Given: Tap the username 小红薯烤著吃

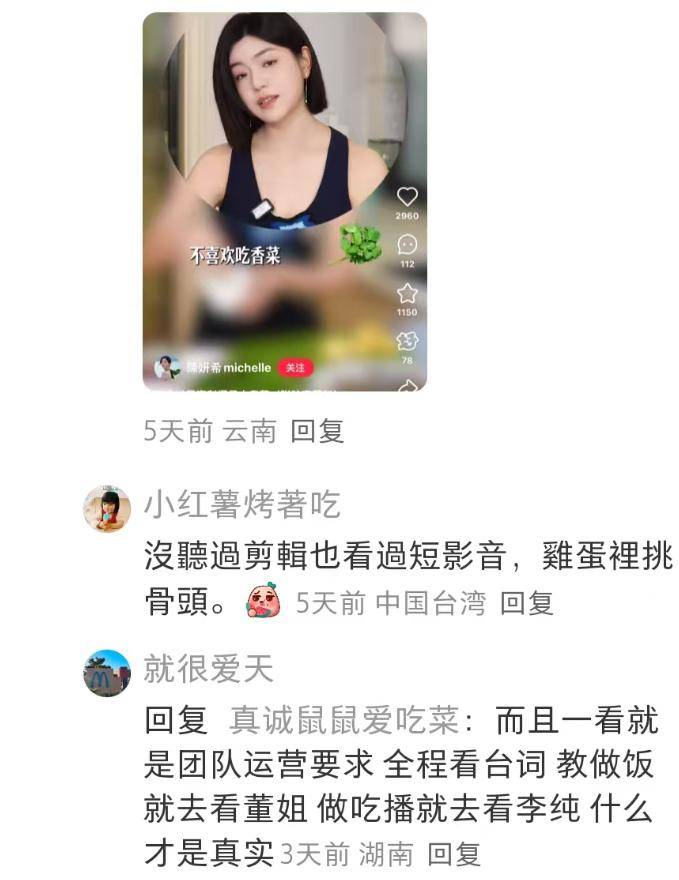Looking at the screenshot, I should pos(241,504).
